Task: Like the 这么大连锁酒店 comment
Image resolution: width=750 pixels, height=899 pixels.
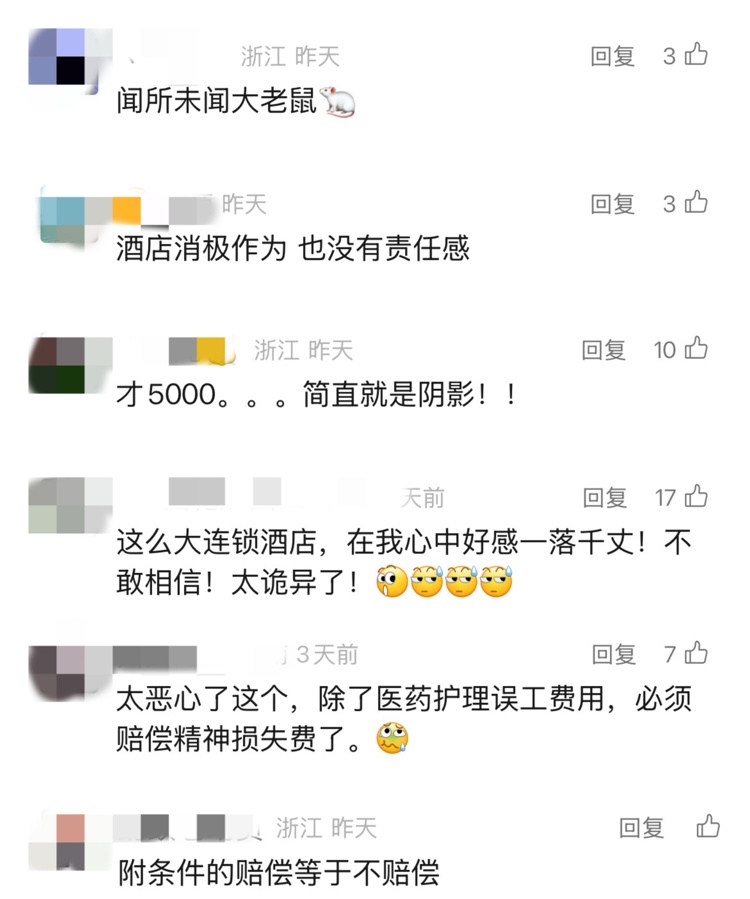Action: point(696,496)
